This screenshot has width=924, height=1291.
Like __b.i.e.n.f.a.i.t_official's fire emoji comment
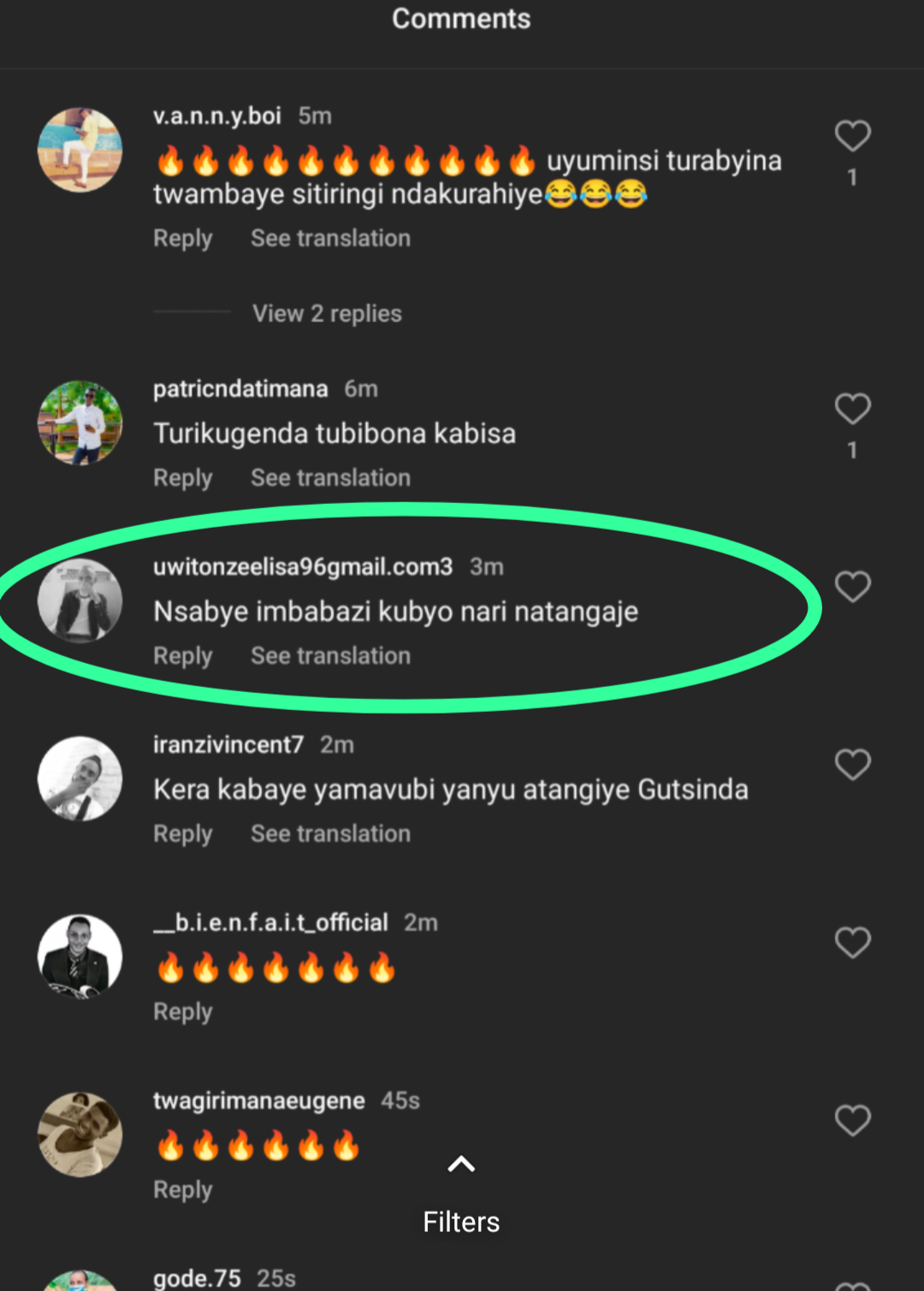(x=852, y=943)
